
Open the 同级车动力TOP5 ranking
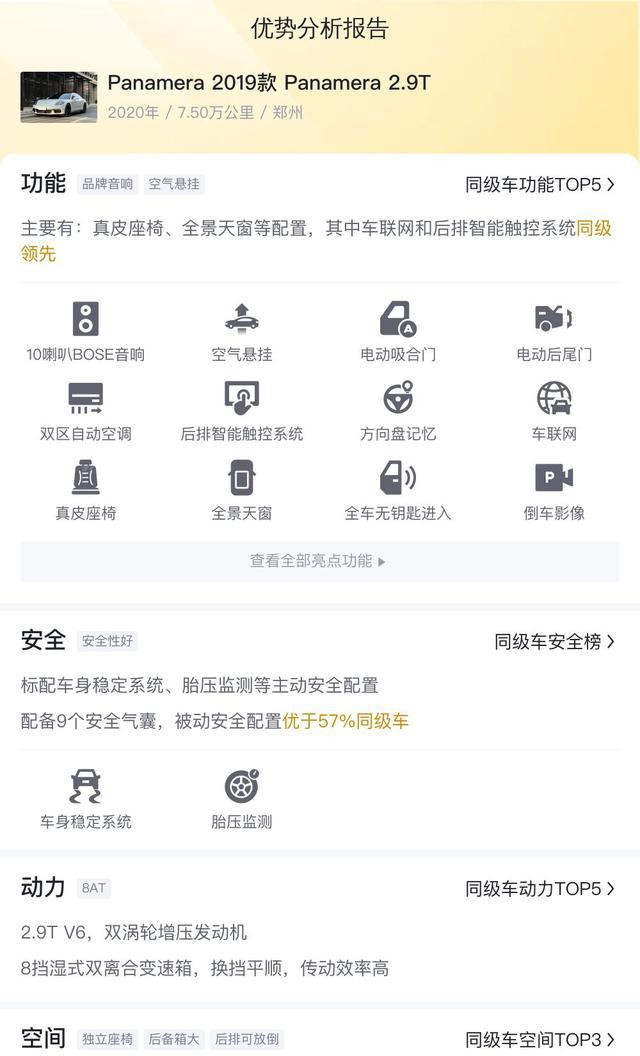tap(540, 889)
